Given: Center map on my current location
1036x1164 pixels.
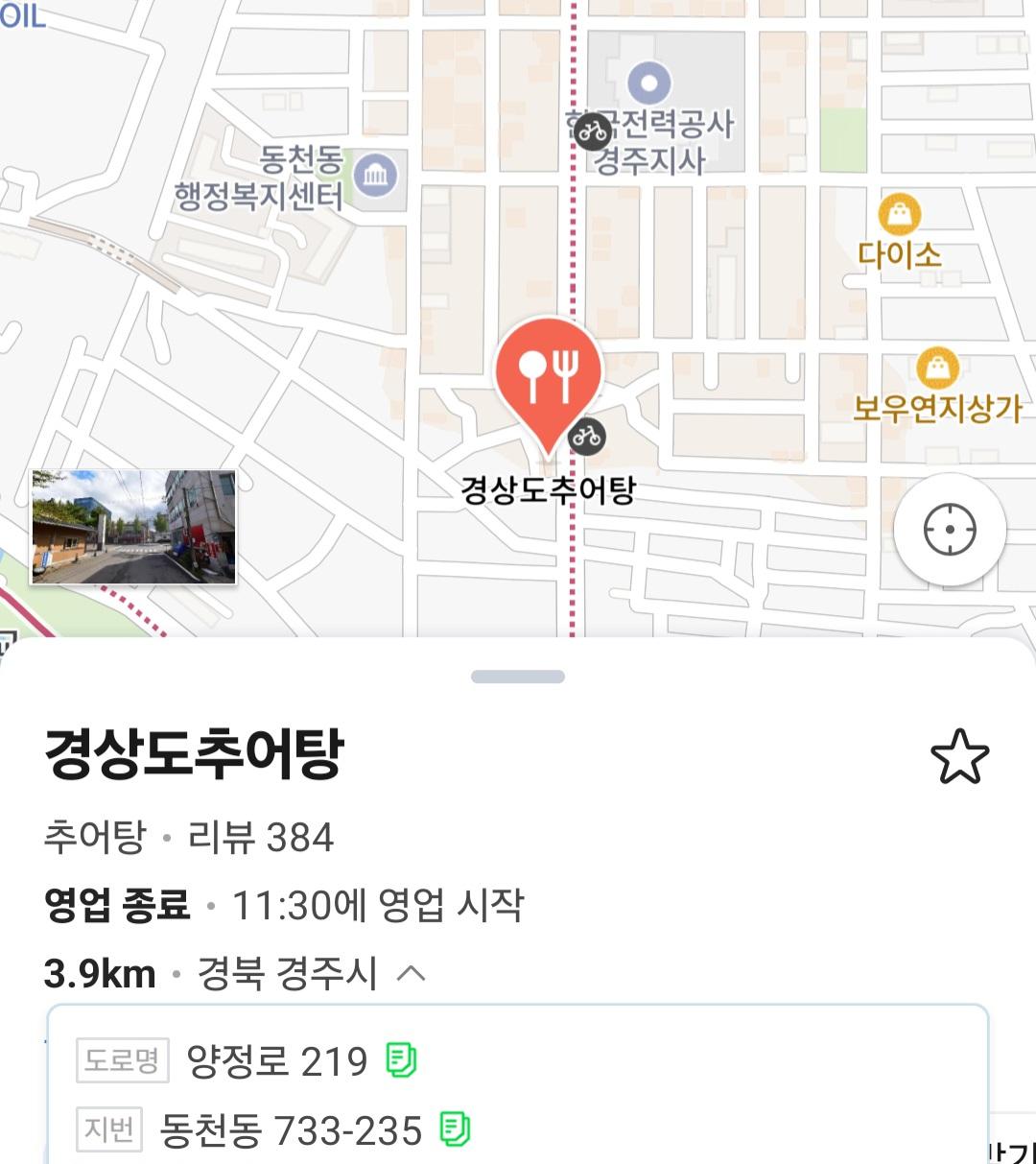Looking at the screenshot, I should [950, 529].
